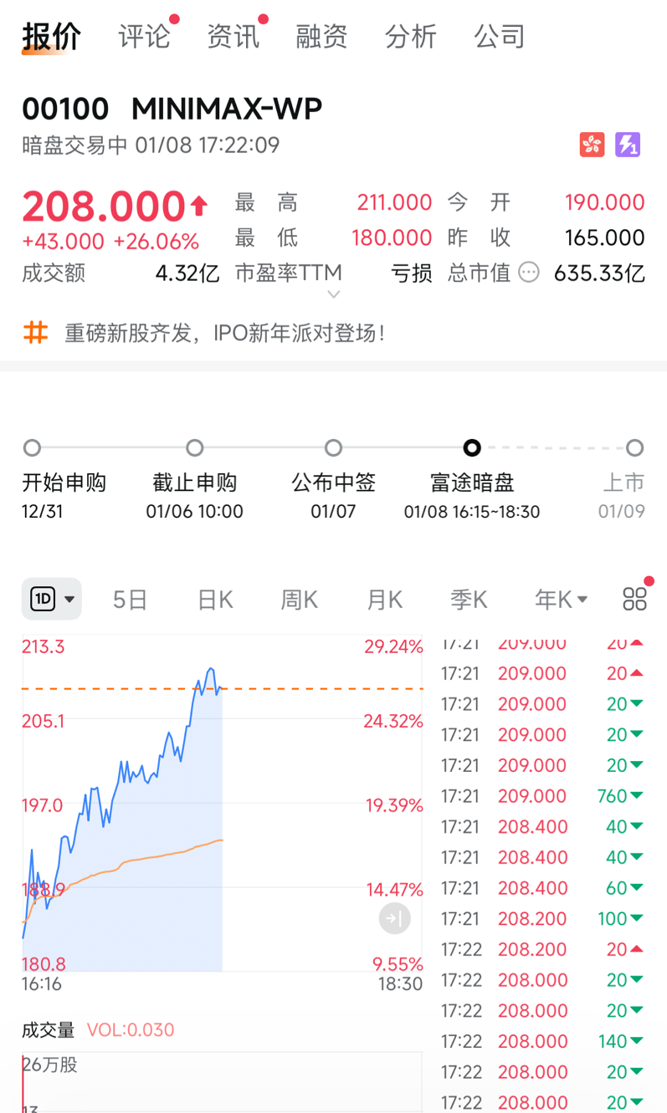Show the 日K chart
Image resolution: width=667 pixels, height=1113 pixels.
[x=215, y=599]
